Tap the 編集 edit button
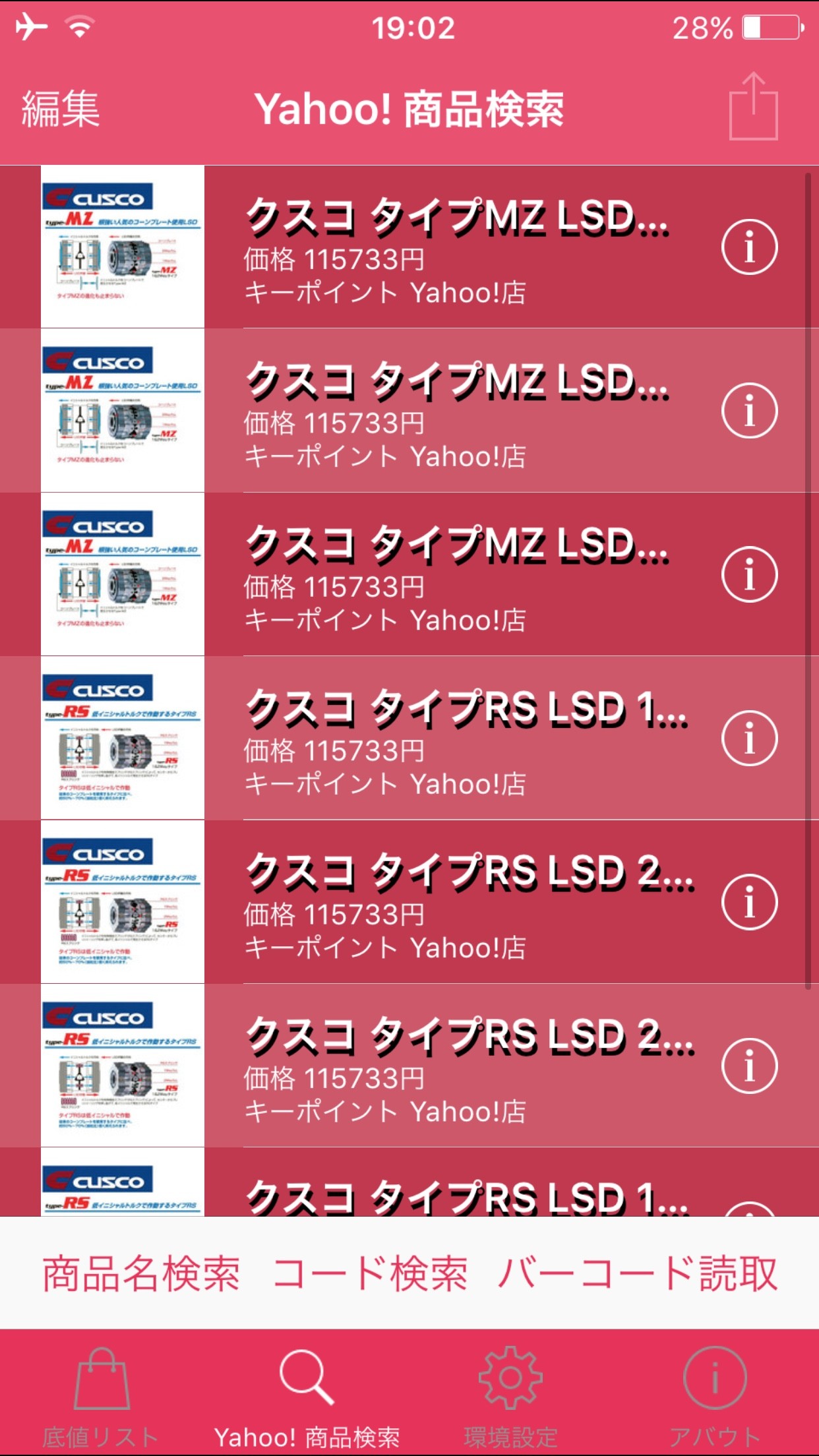This screenshot has width=819, height=1456. pos(61,109)
